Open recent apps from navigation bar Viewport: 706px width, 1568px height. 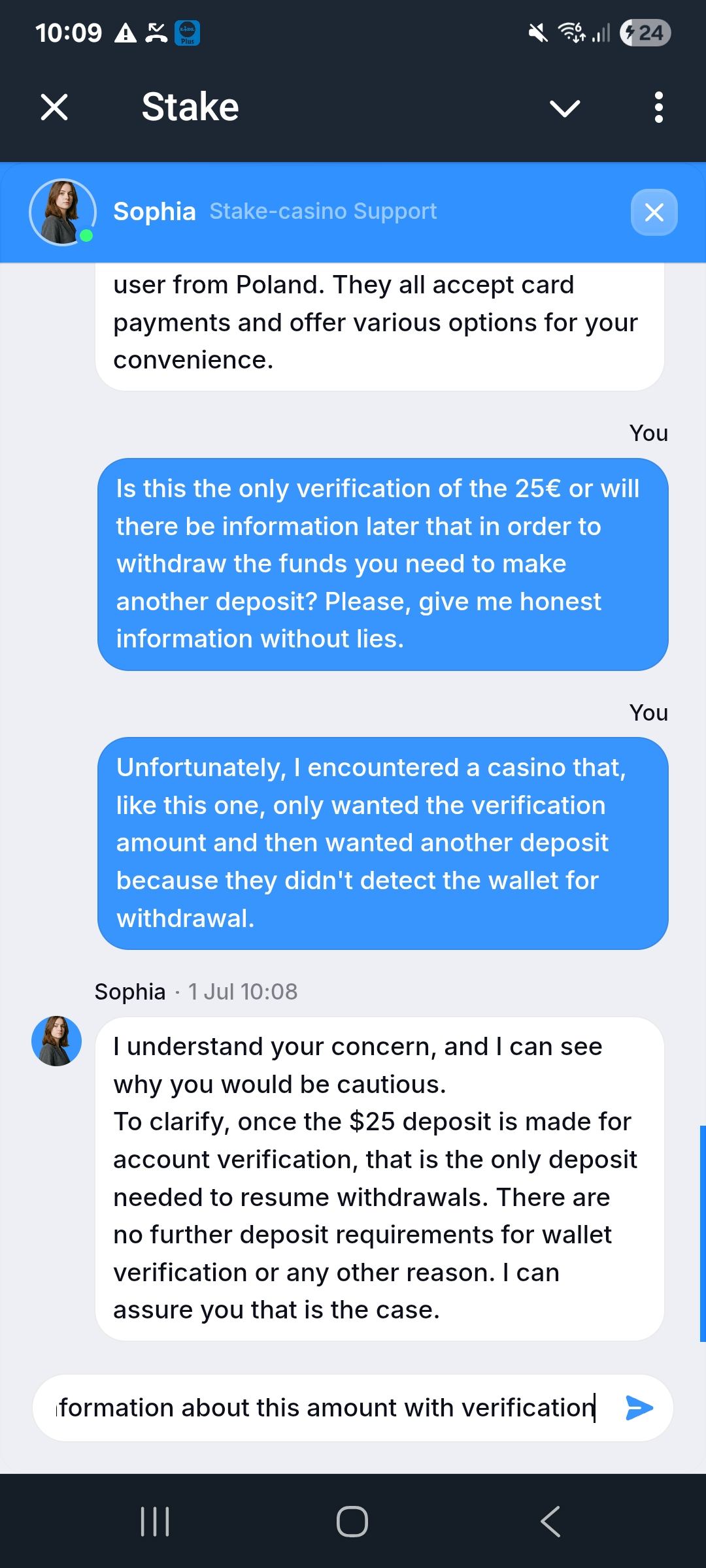click(x=156, y=1522)
